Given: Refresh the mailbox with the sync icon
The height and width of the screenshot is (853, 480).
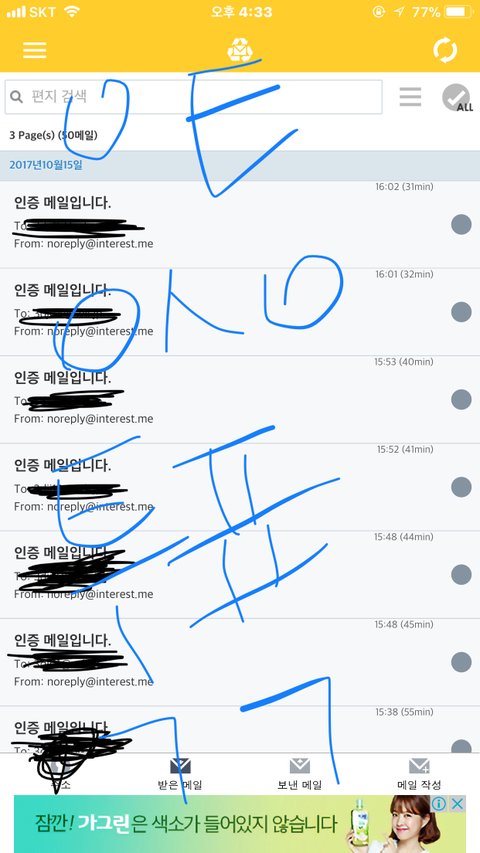Looking at the screenshot, I should 445,51.
